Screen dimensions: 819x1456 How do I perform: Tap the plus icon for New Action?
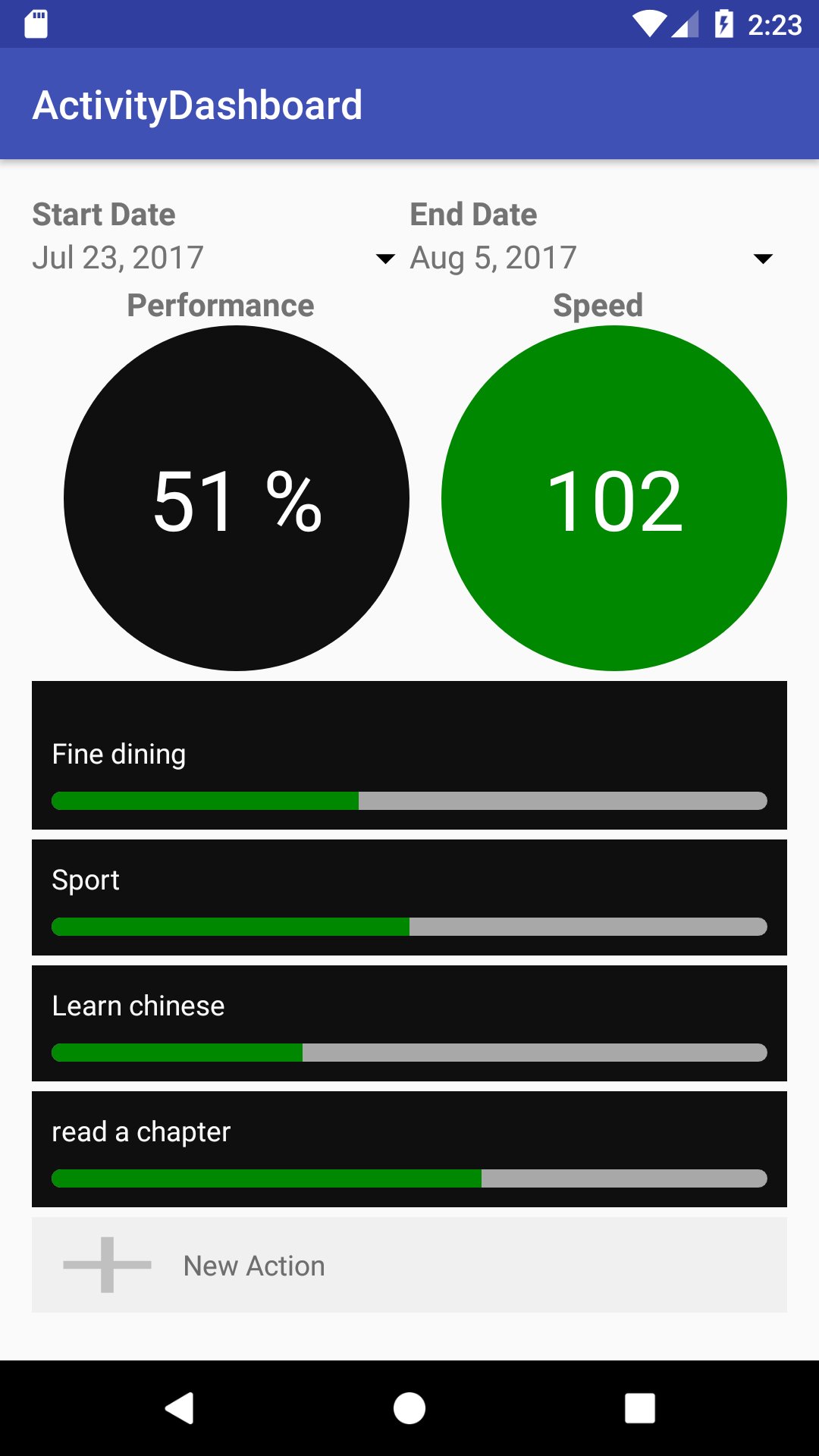105,1265
